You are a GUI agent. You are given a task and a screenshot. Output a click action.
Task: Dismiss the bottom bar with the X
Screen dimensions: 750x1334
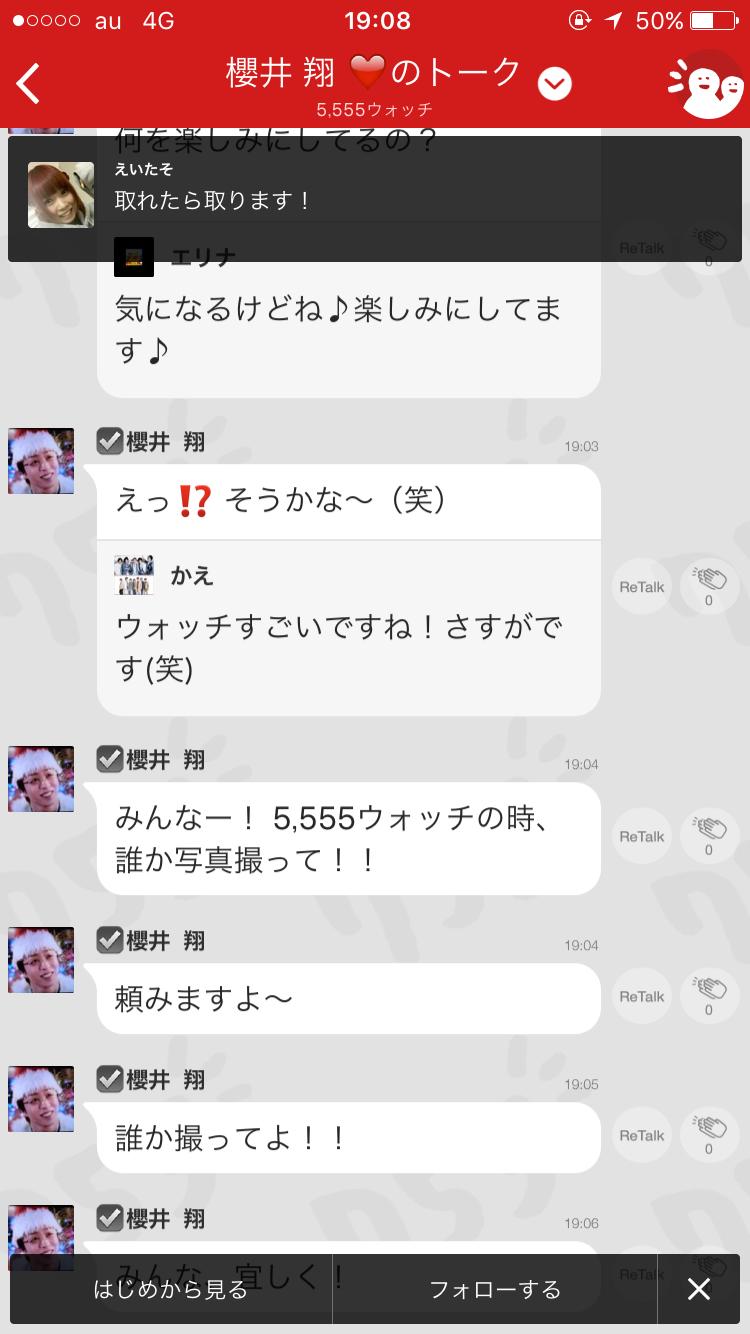tap(700, 1290)
